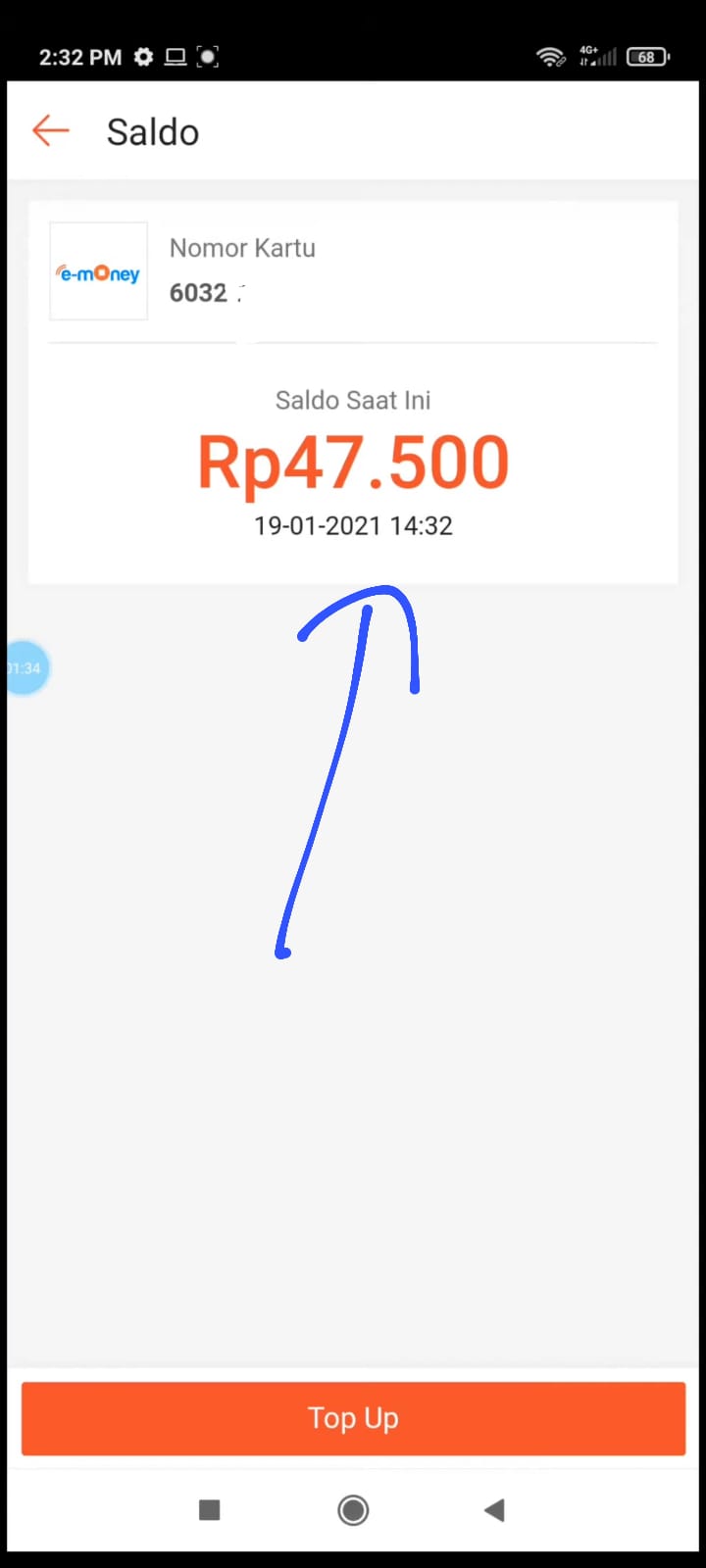Tap the clock showing 2:32 PM
Screen dimensions: 706x1568
79,57
